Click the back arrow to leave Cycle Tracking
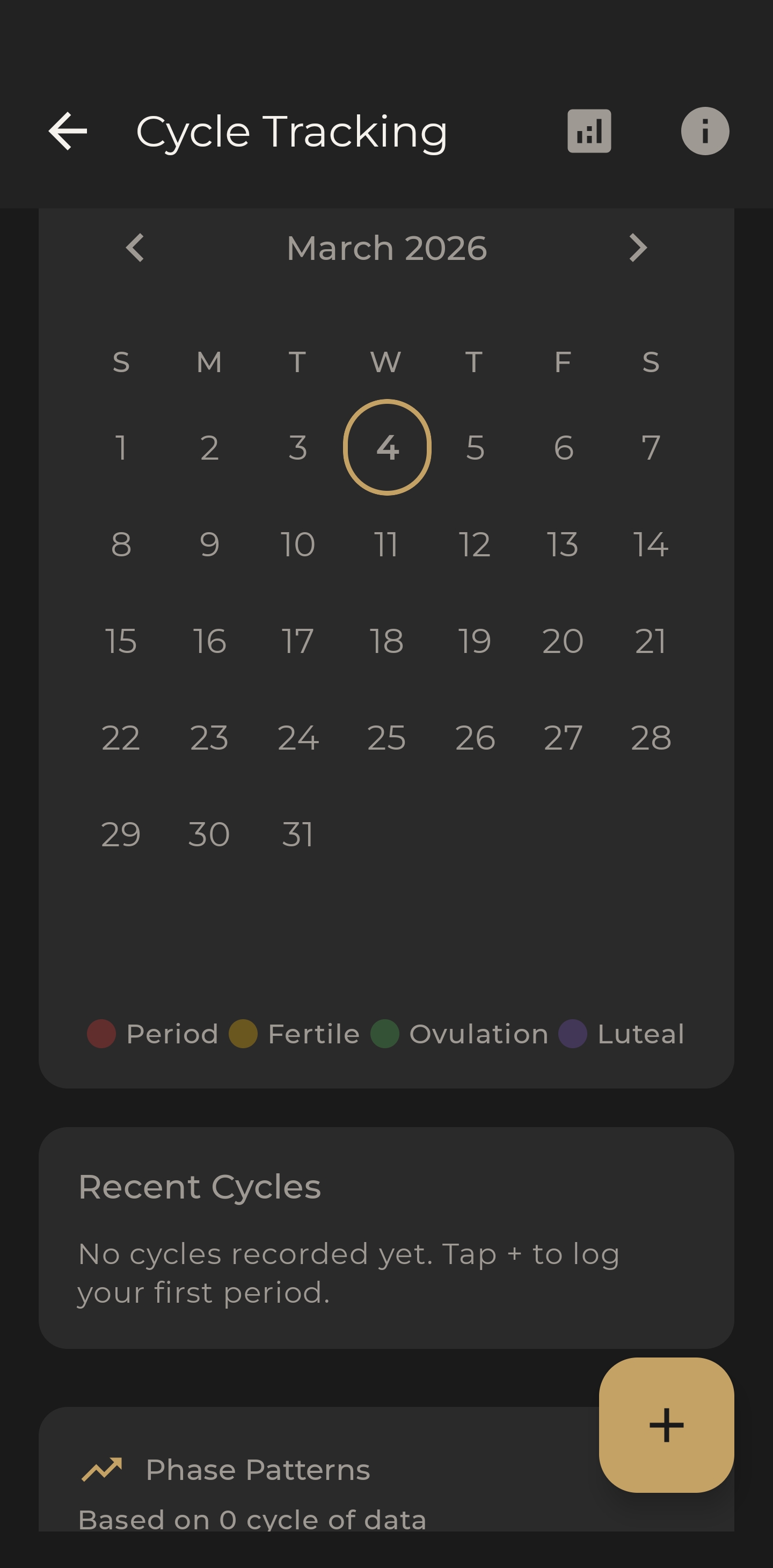The image size is (773, 1568). coord(67,130)
